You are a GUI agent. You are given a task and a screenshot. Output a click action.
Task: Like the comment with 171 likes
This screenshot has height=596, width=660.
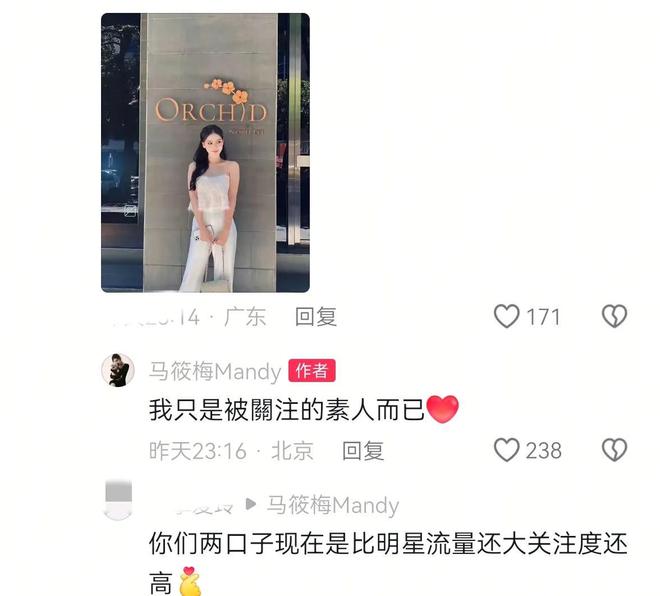tap(508, 317)
